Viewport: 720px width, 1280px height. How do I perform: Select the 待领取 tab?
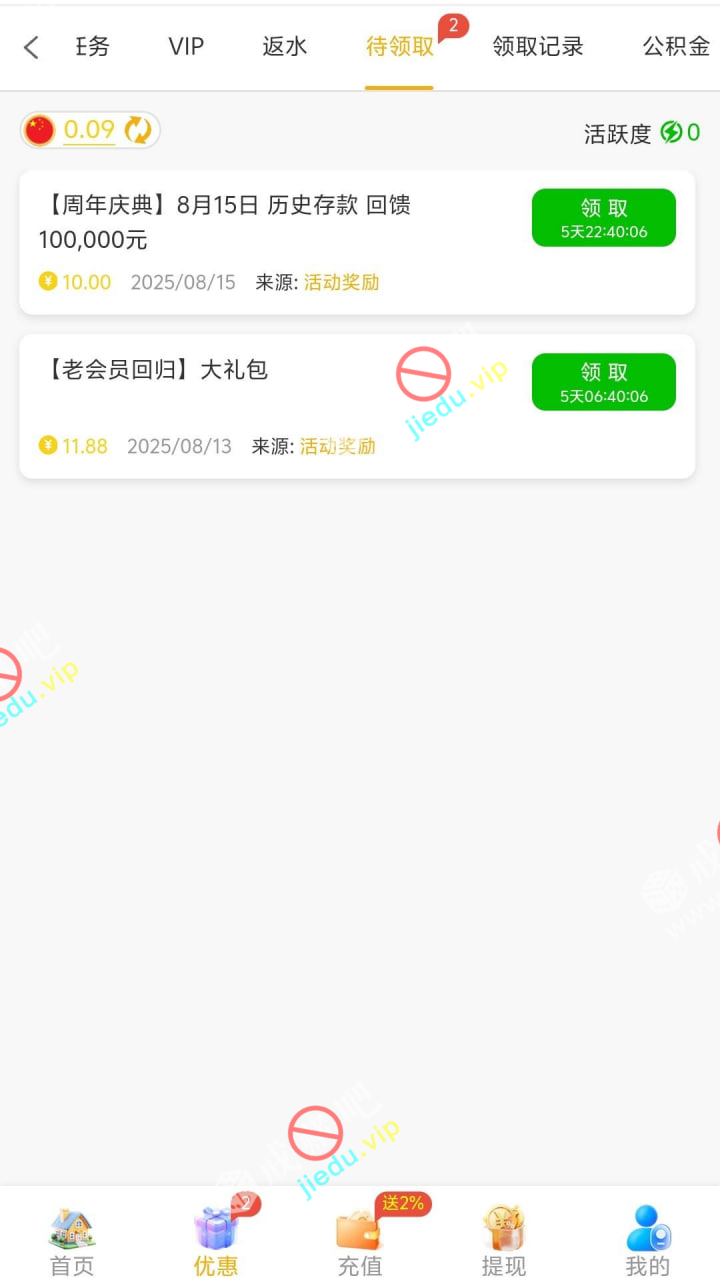point(399,47)
